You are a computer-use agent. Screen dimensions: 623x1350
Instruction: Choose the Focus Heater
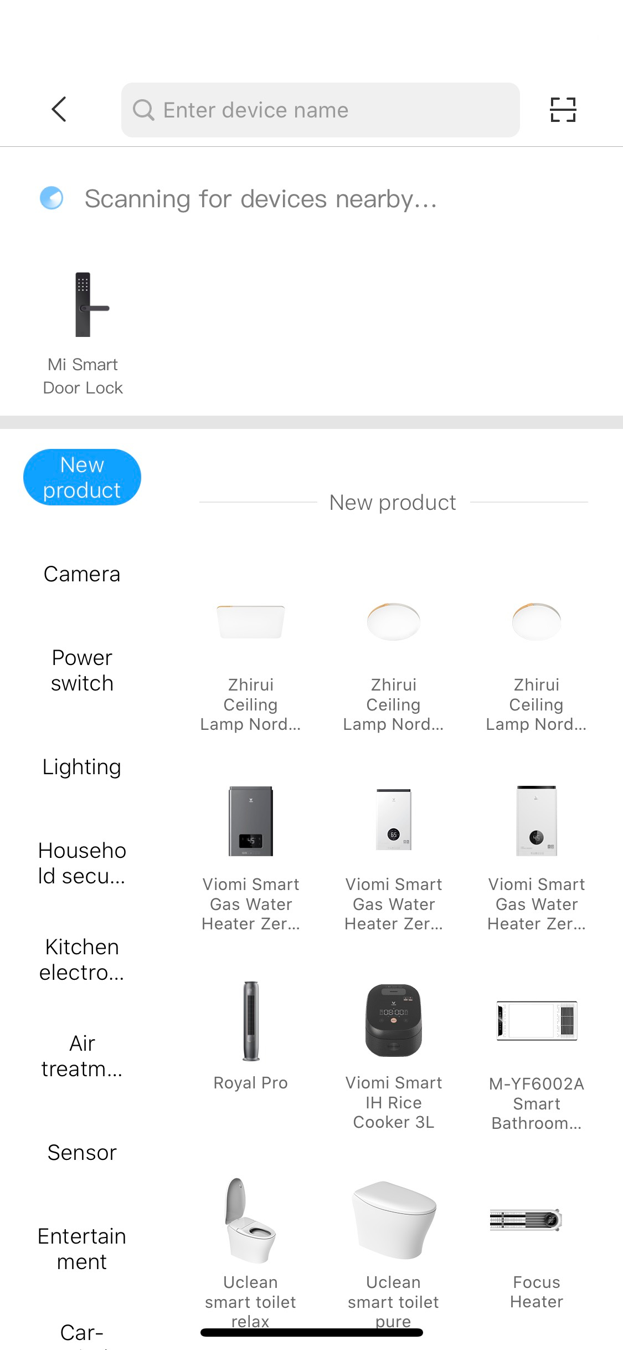click(x=536, y=1243)
